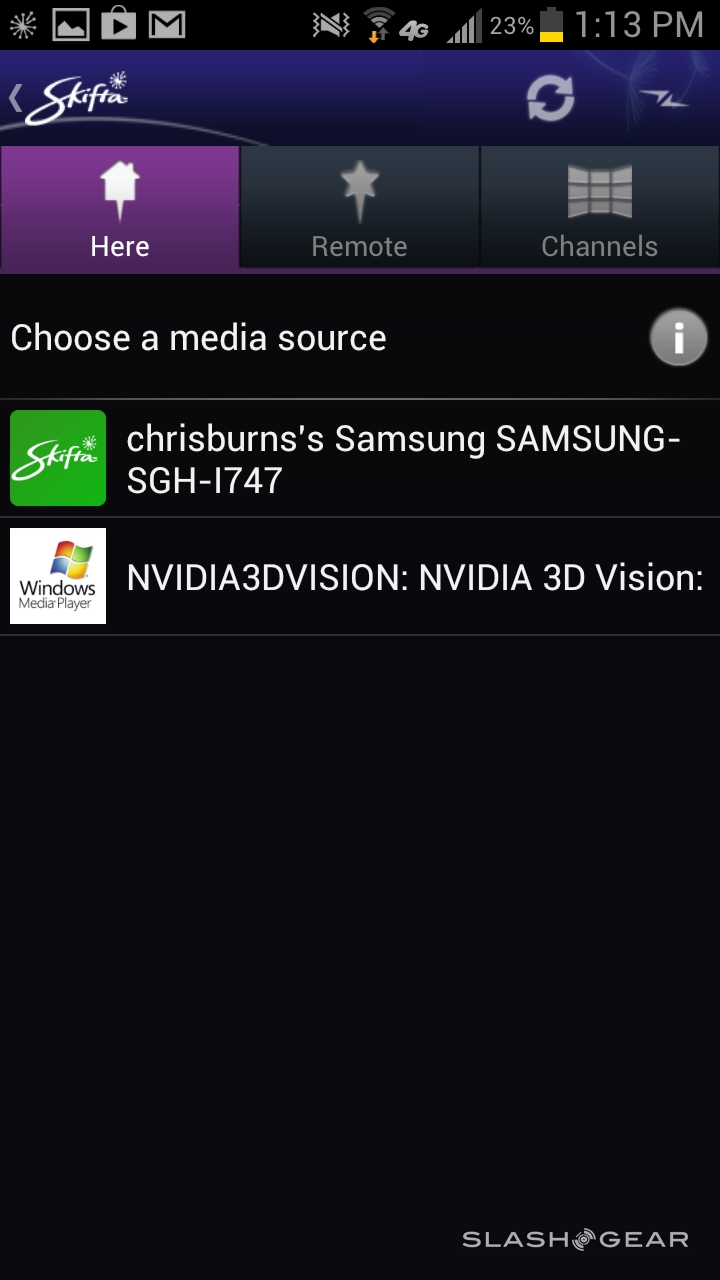Screen dimensions: 720x1280
Task: Show info about choosing a media source
Action: 678,338
